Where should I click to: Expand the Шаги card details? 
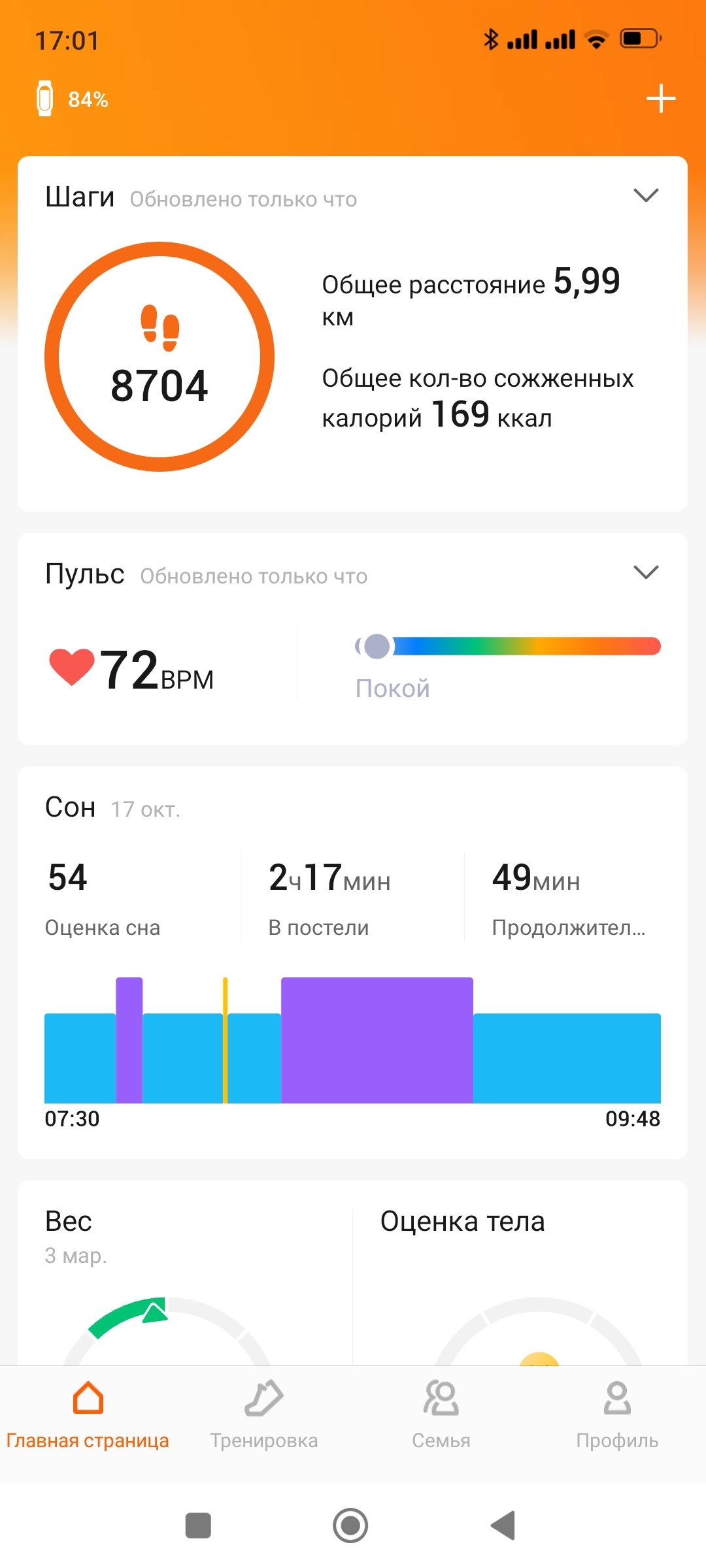click(646, 194)
